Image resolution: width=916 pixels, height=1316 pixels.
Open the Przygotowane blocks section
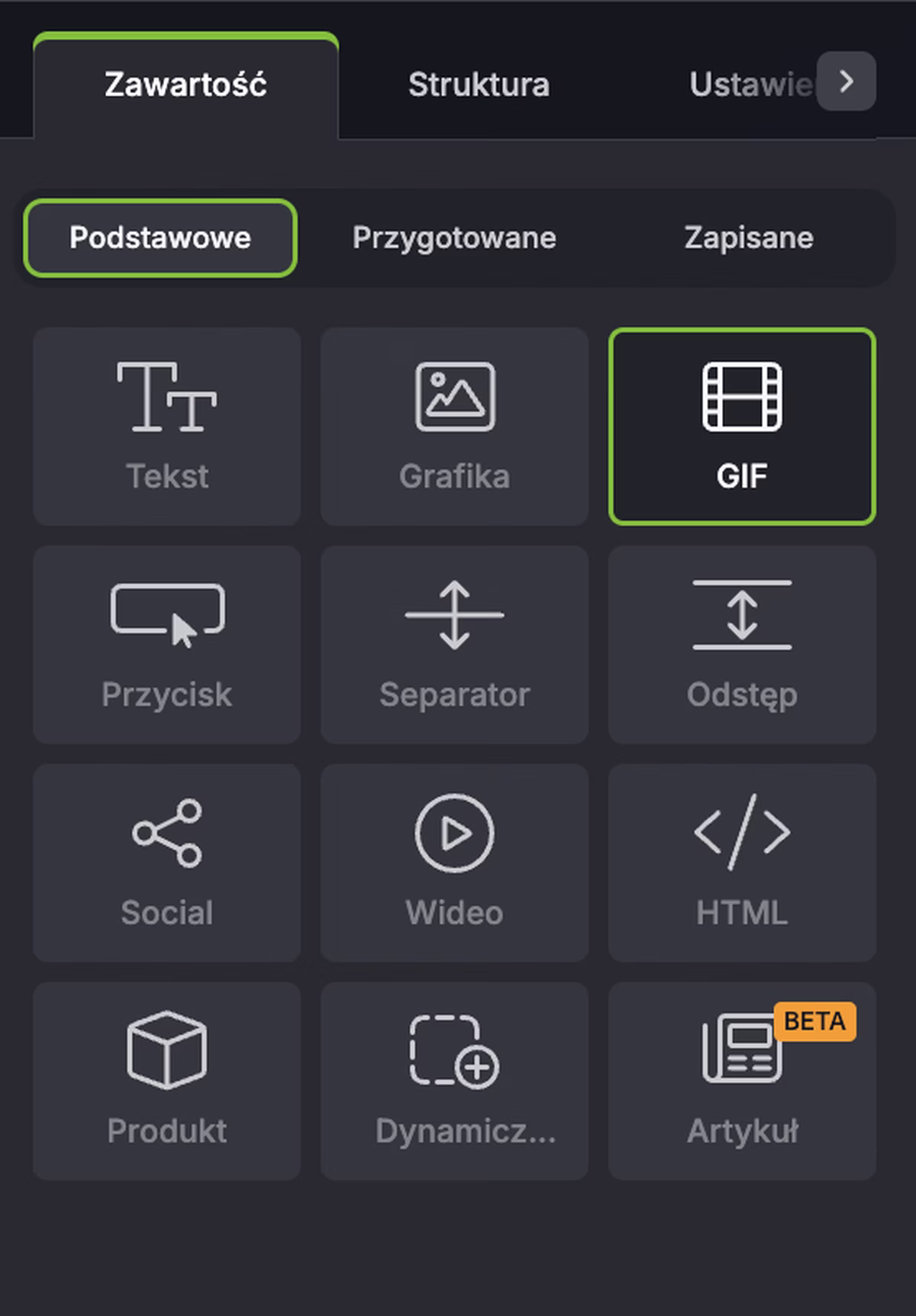456,237
